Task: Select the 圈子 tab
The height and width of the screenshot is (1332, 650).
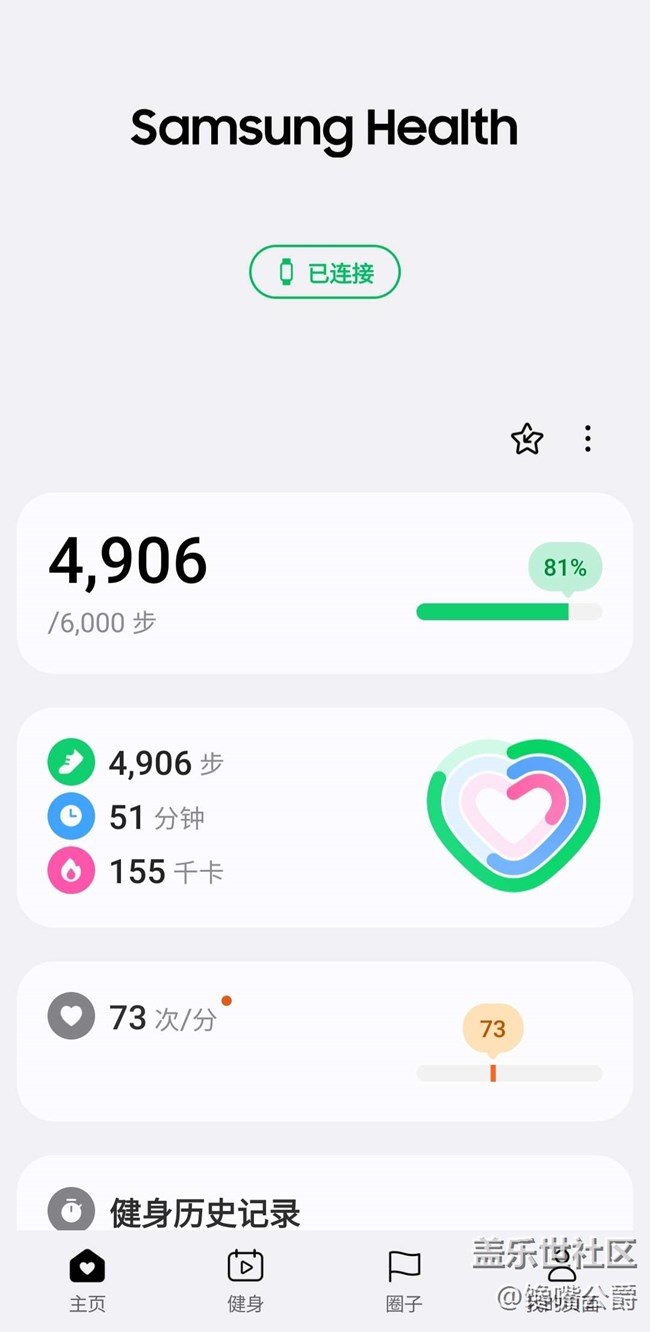Action: coord(404,1279)
